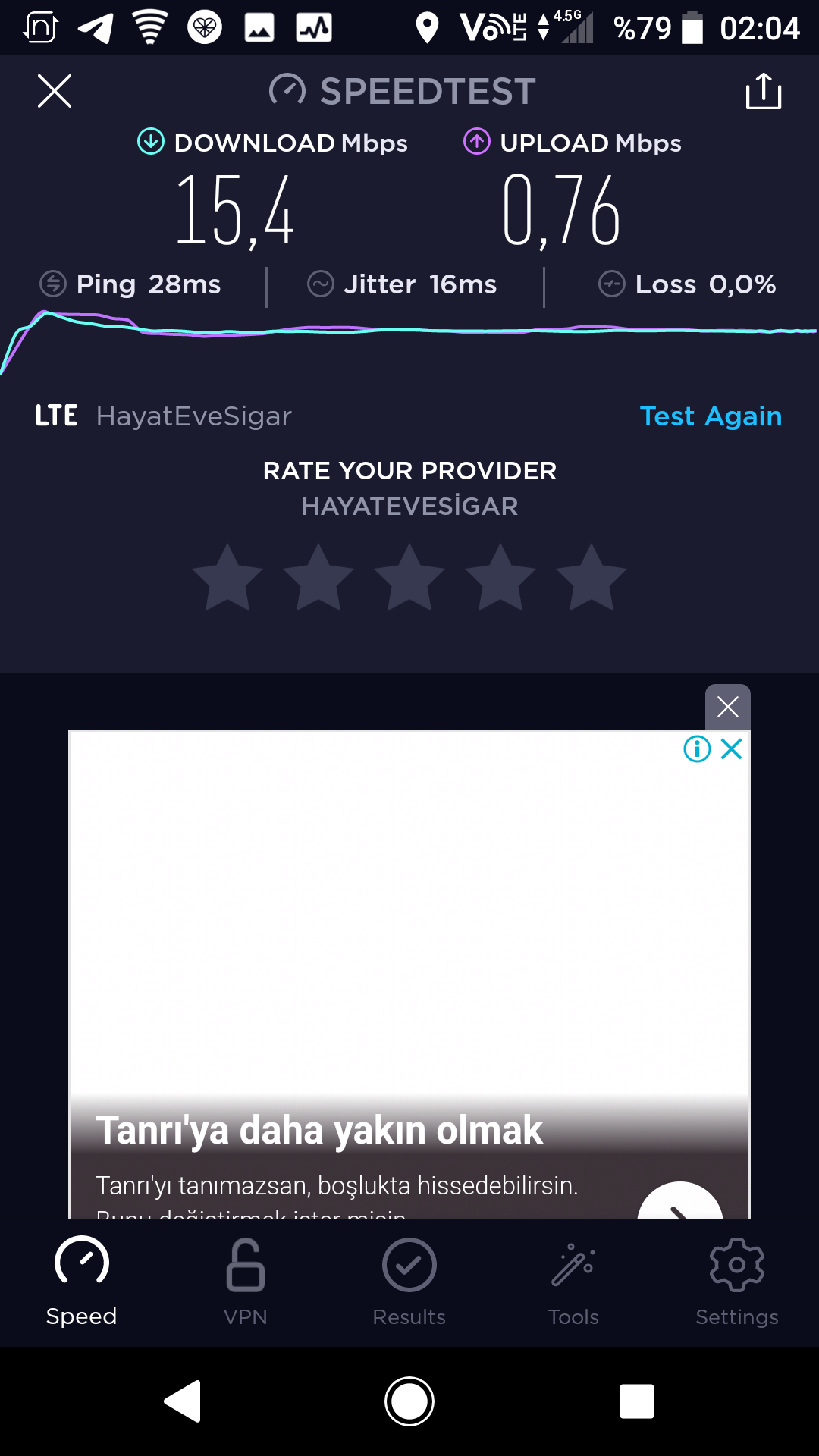
Task: Close the speed test results
Action: point(55,91)
